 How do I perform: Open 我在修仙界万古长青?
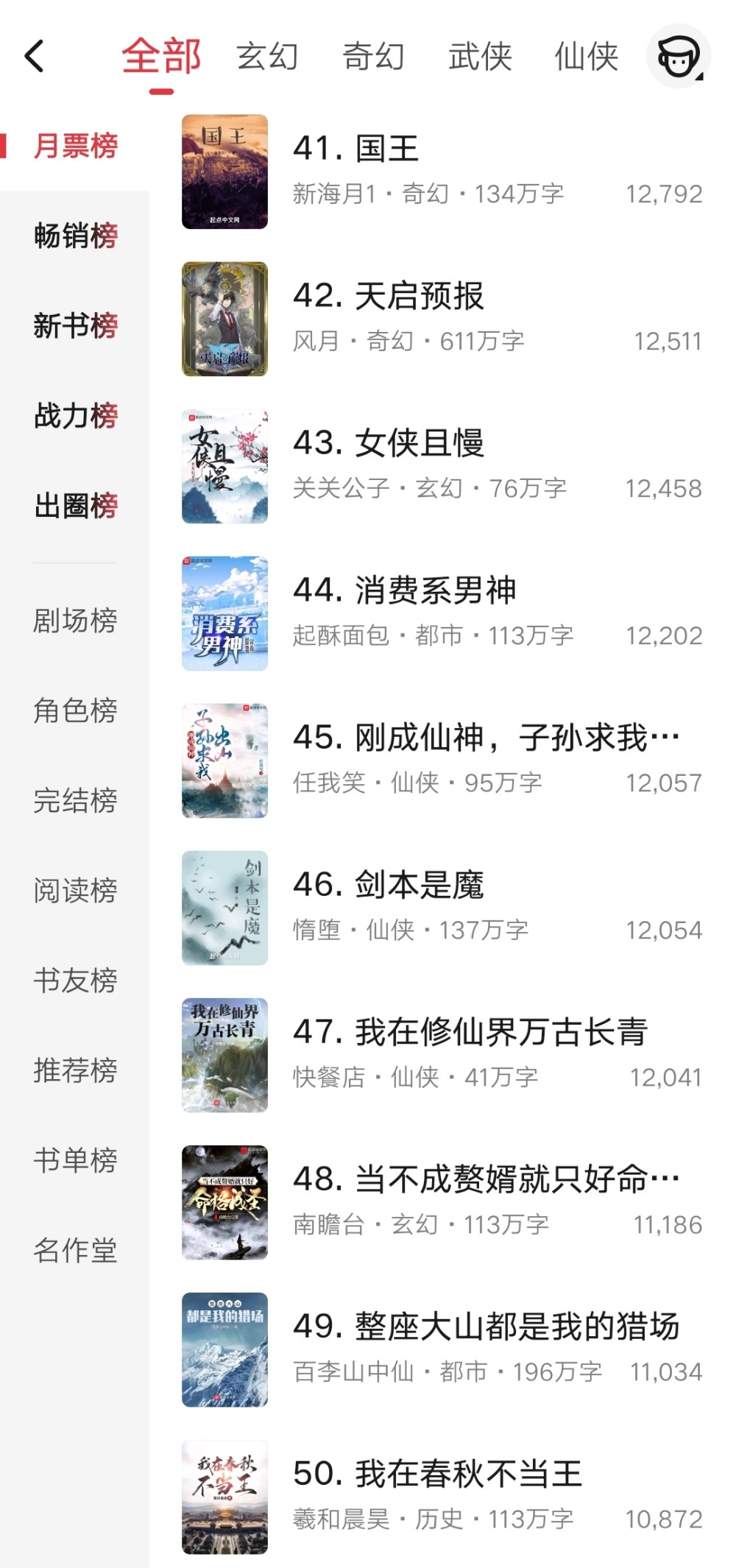pos(442,1055)
